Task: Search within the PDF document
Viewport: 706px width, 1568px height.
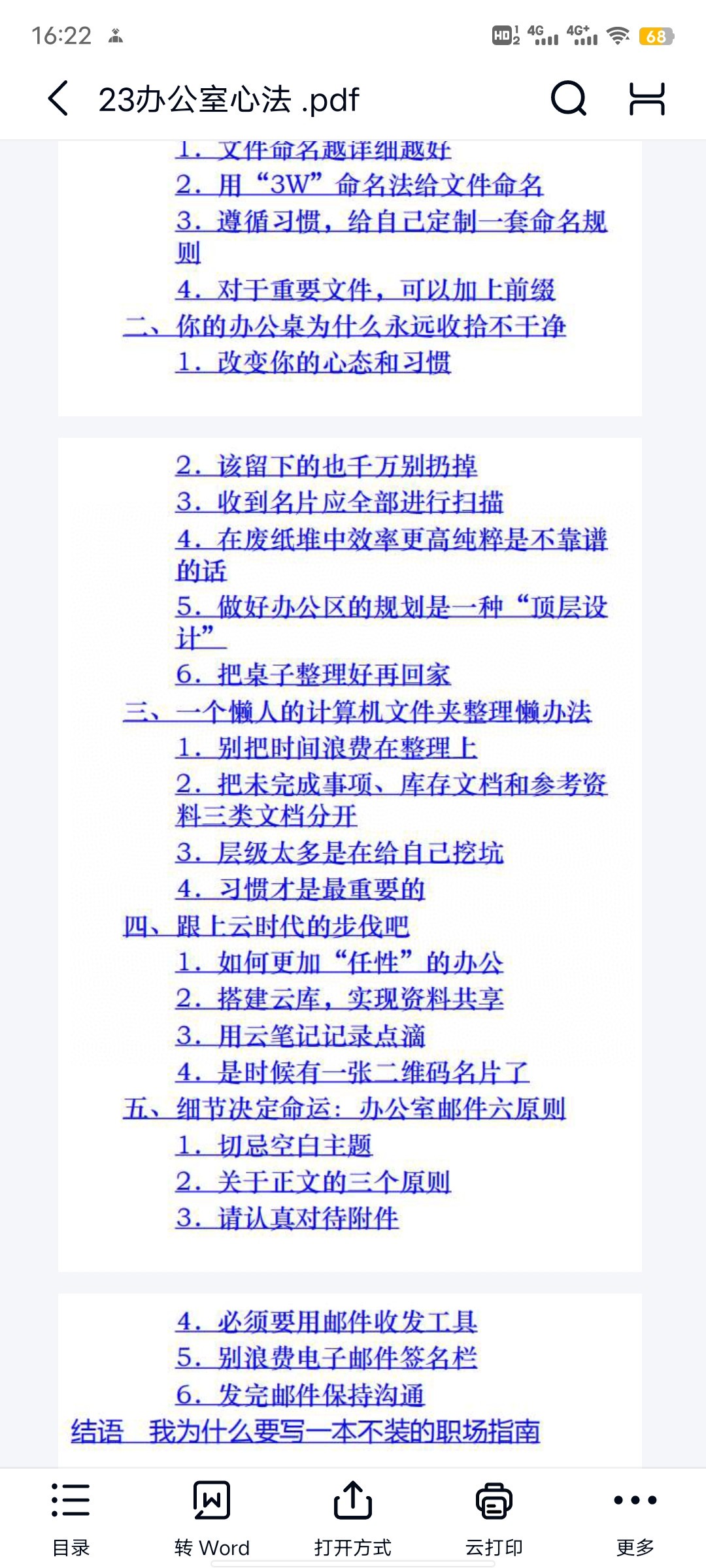Action: tap(568, 99)
